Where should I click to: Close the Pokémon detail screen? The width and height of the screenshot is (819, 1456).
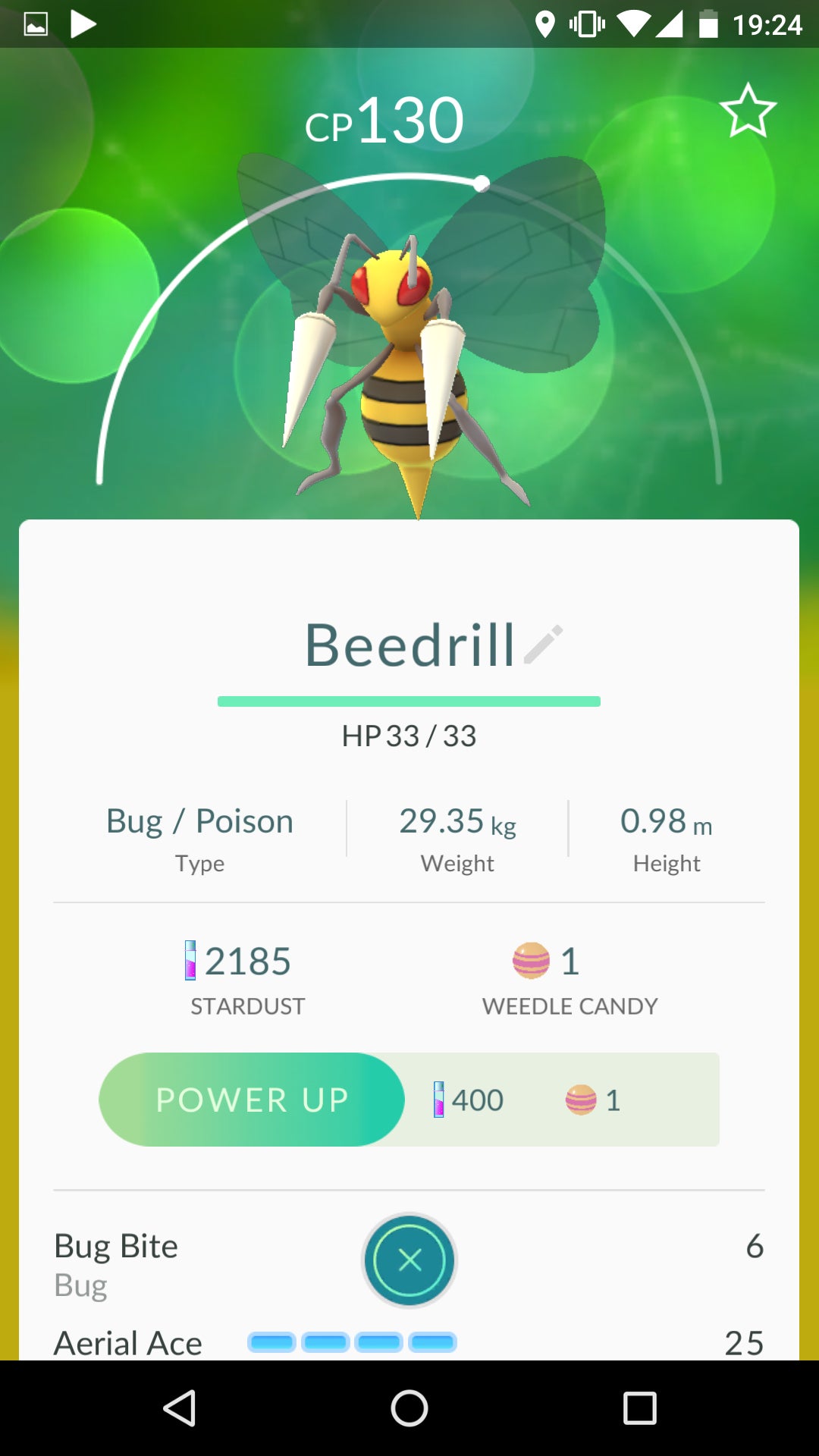click(x=409, y=1260)
